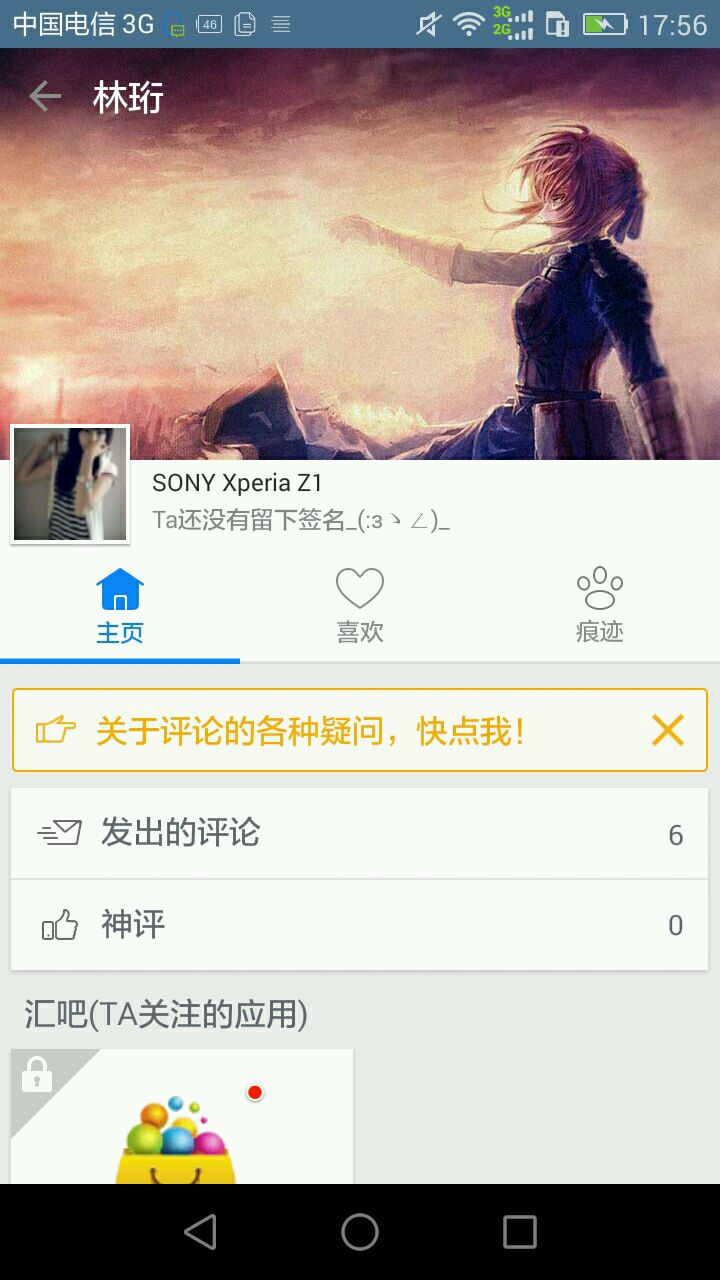Open 发出的评论 list
720x1280 pixels.
point(359,833)
